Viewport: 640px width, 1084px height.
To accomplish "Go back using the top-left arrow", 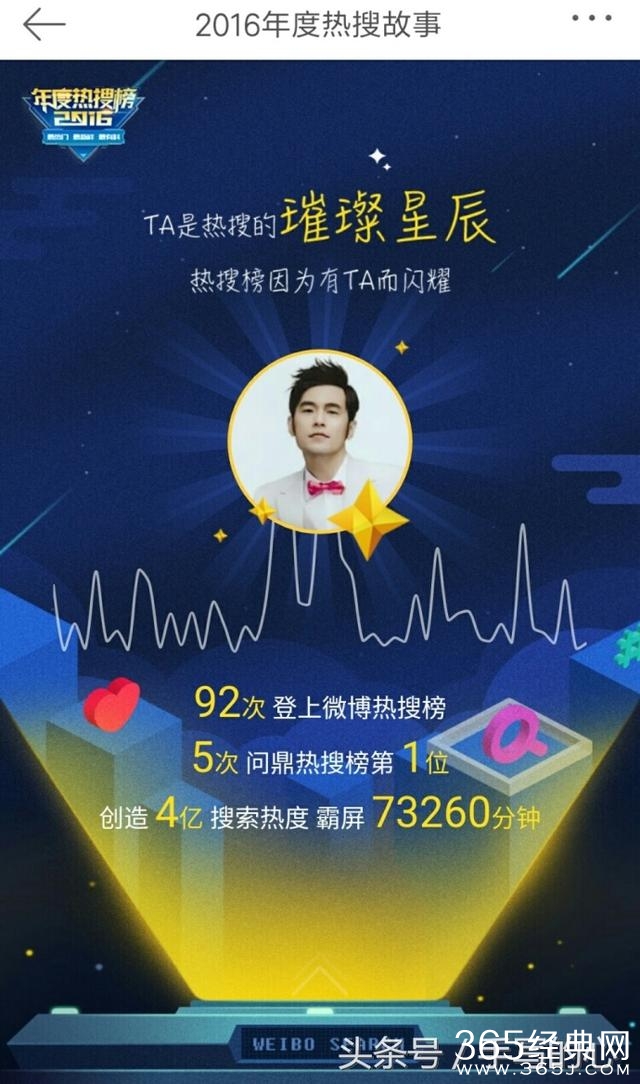I will pos(43,26).
